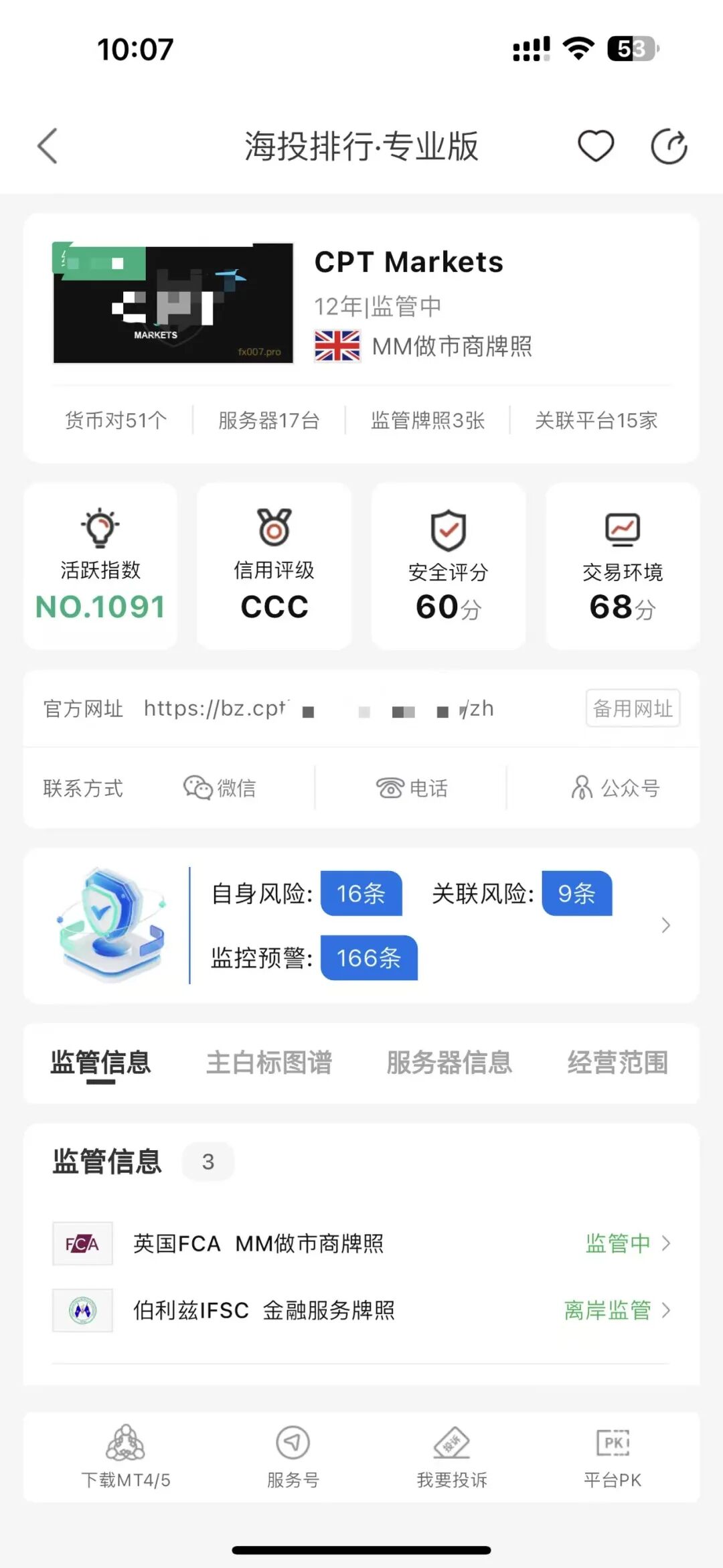Tap the FCA regulator logo
Screen dimensions: 723x1568
point(82,1244)
